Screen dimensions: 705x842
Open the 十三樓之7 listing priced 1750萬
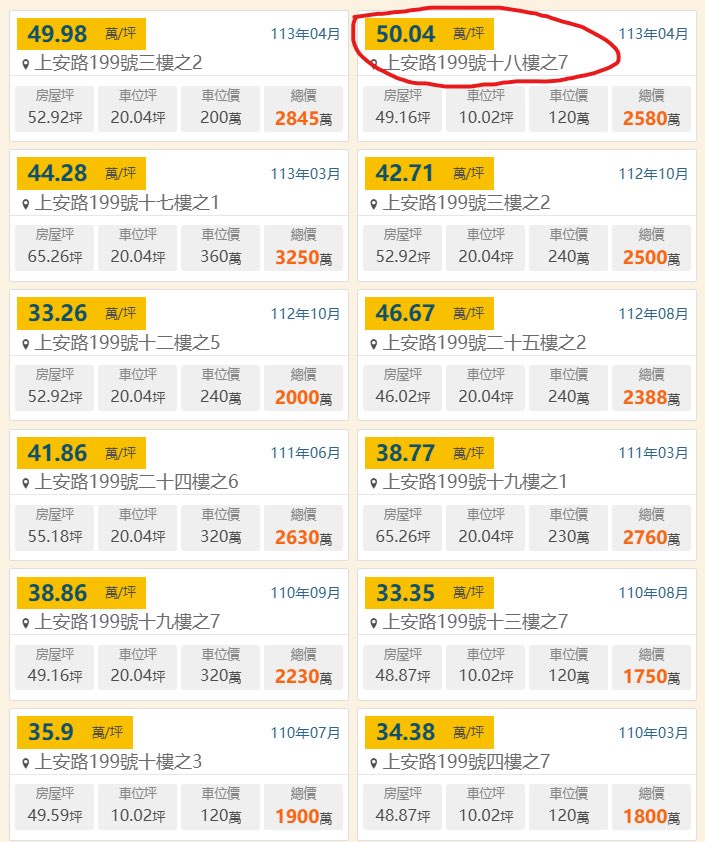point(526,622)
